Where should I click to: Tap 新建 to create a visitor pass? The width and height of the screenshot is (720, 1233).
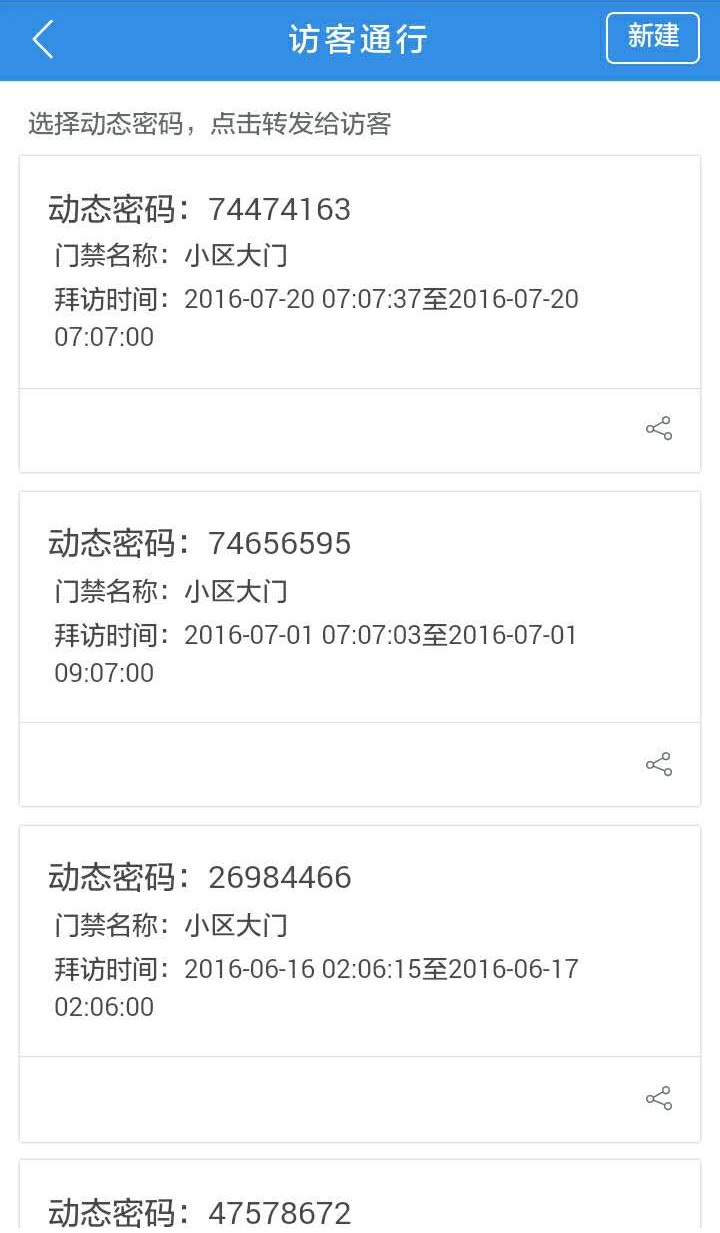(652, 38)
